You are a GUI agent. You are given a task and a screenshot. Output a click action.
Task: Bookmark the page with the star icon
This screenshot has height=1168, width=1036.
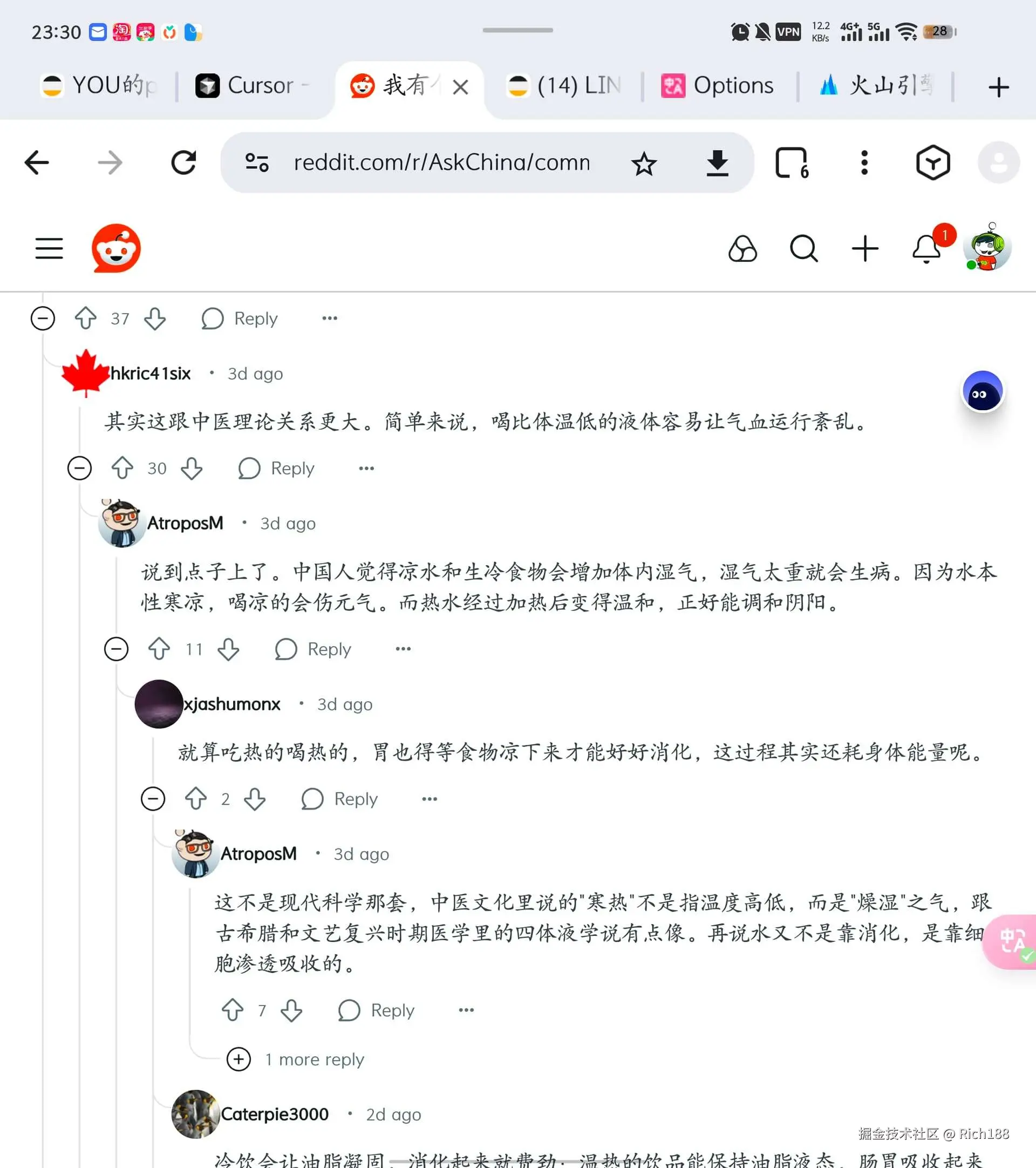644,162
